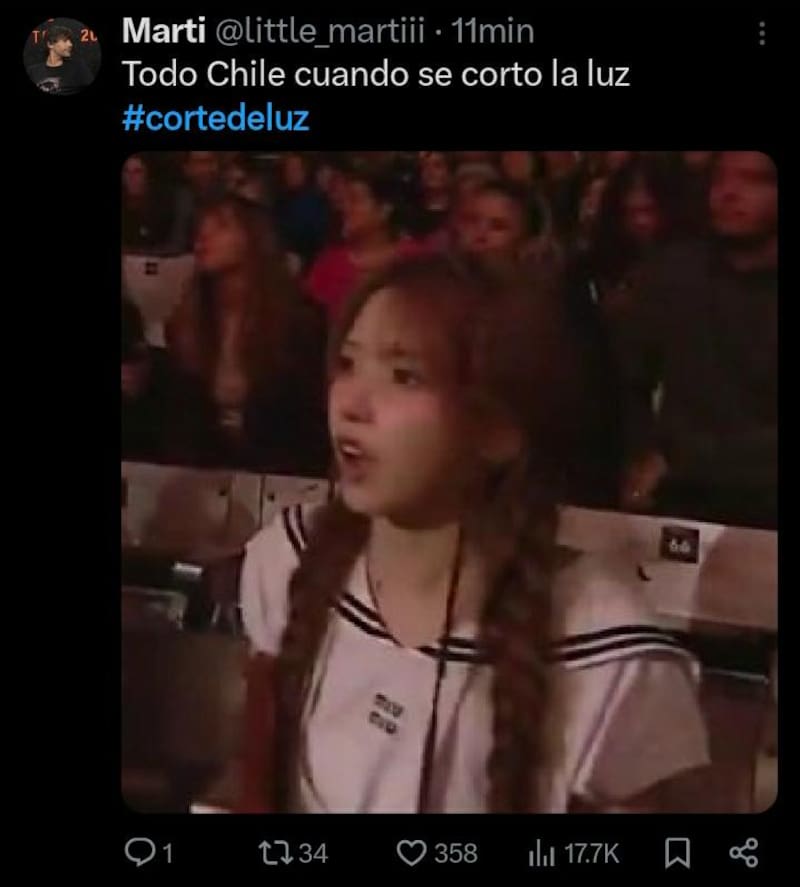This screenshot has height=887, width=800.
Task: Open the tweet's overflow menu
Action: (x=762, y=35)
